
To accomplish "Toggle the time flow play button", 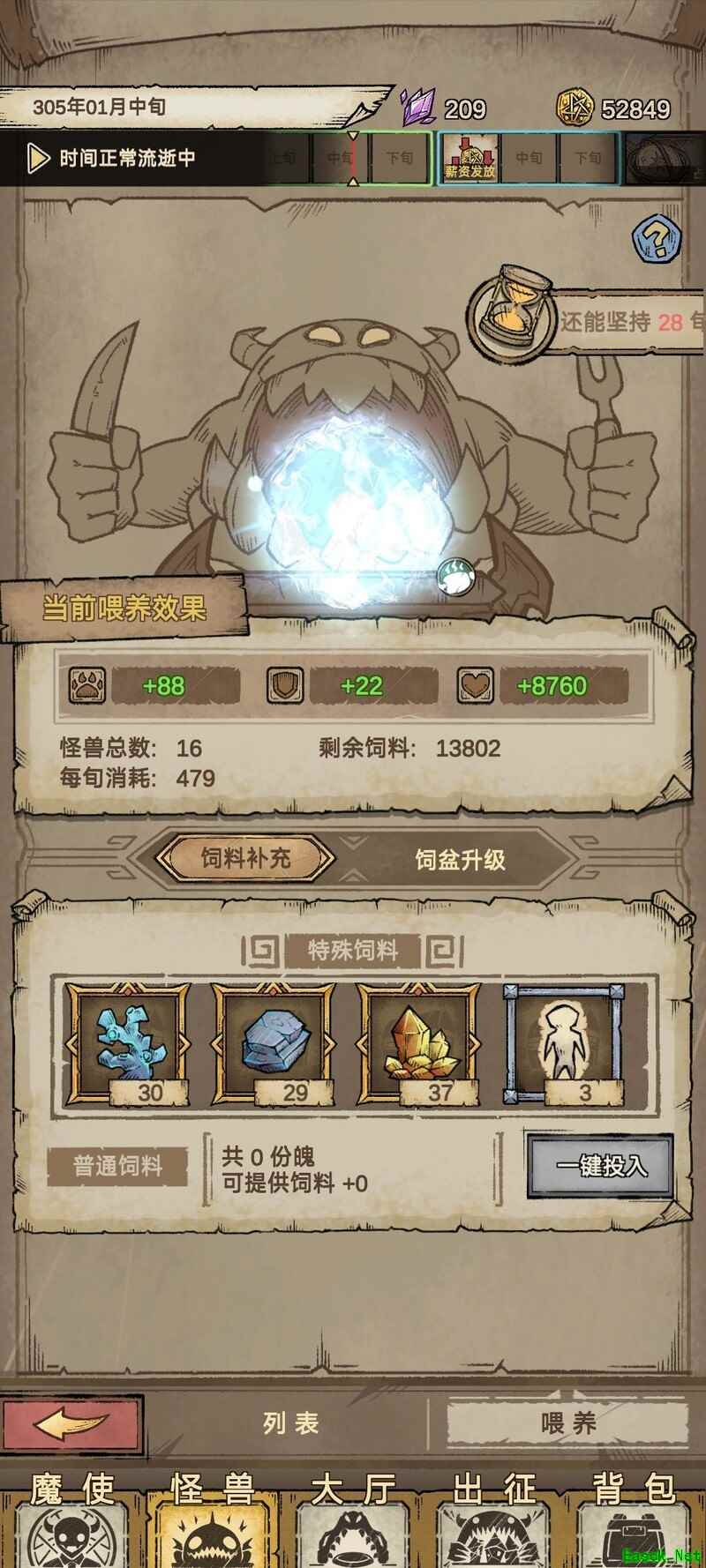I will click(38, 158).
